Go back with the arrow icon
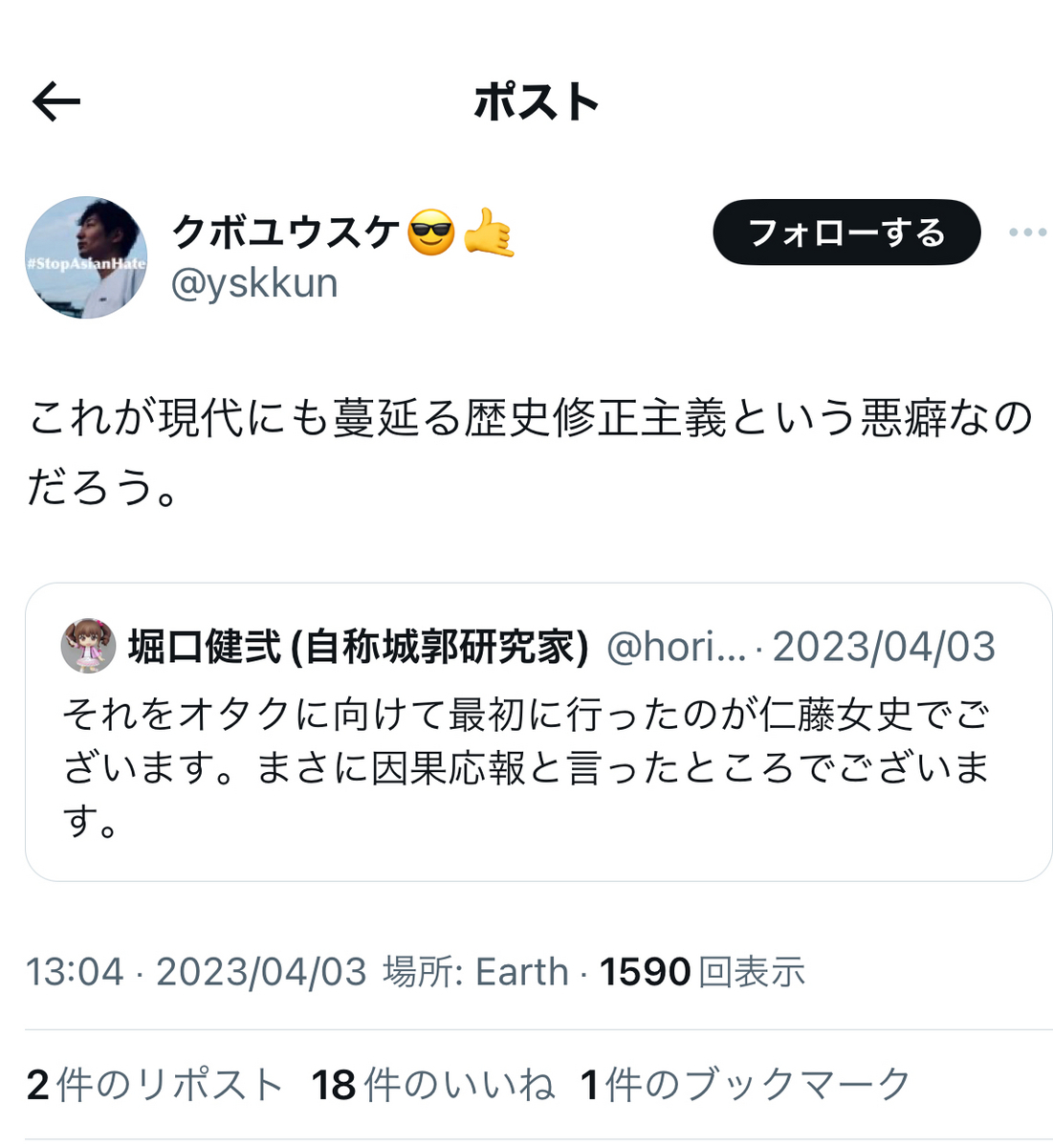The width and height of the screenshot is (1053, 1148). click(x=56, y=101)
